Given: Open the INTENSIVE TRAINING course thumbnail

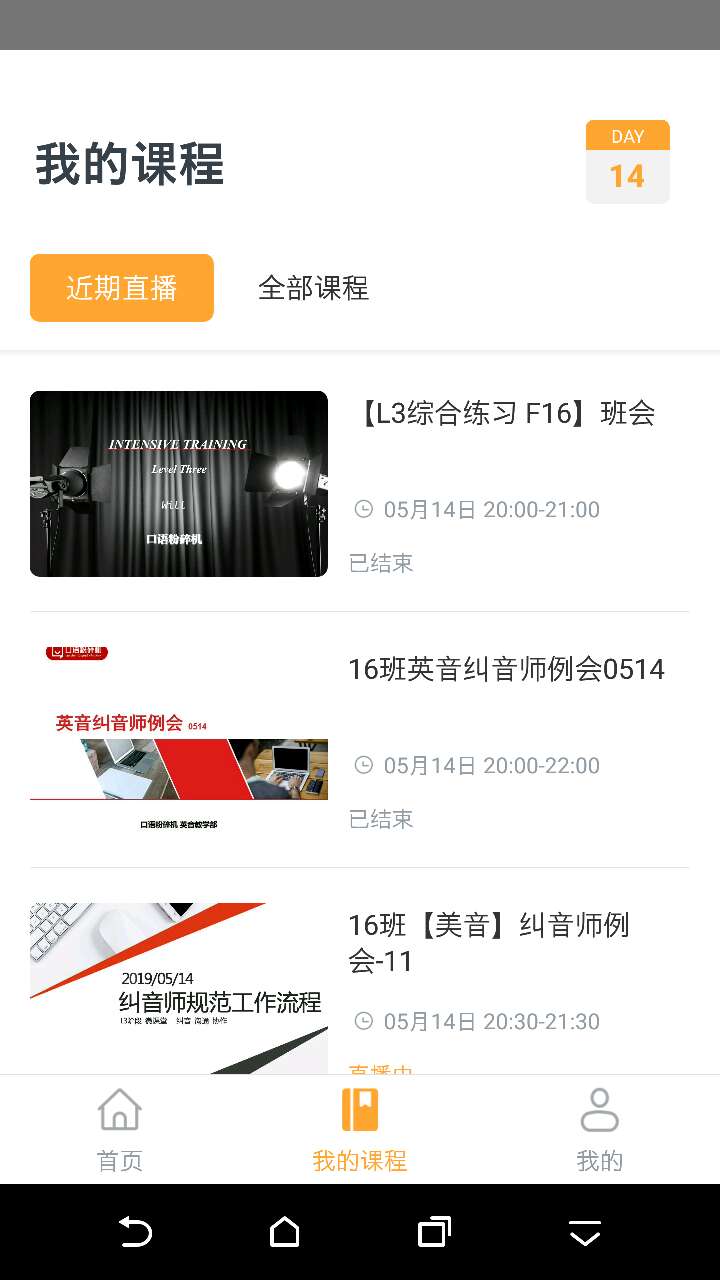Looking at the screenshot, I should tap(178, 483).
